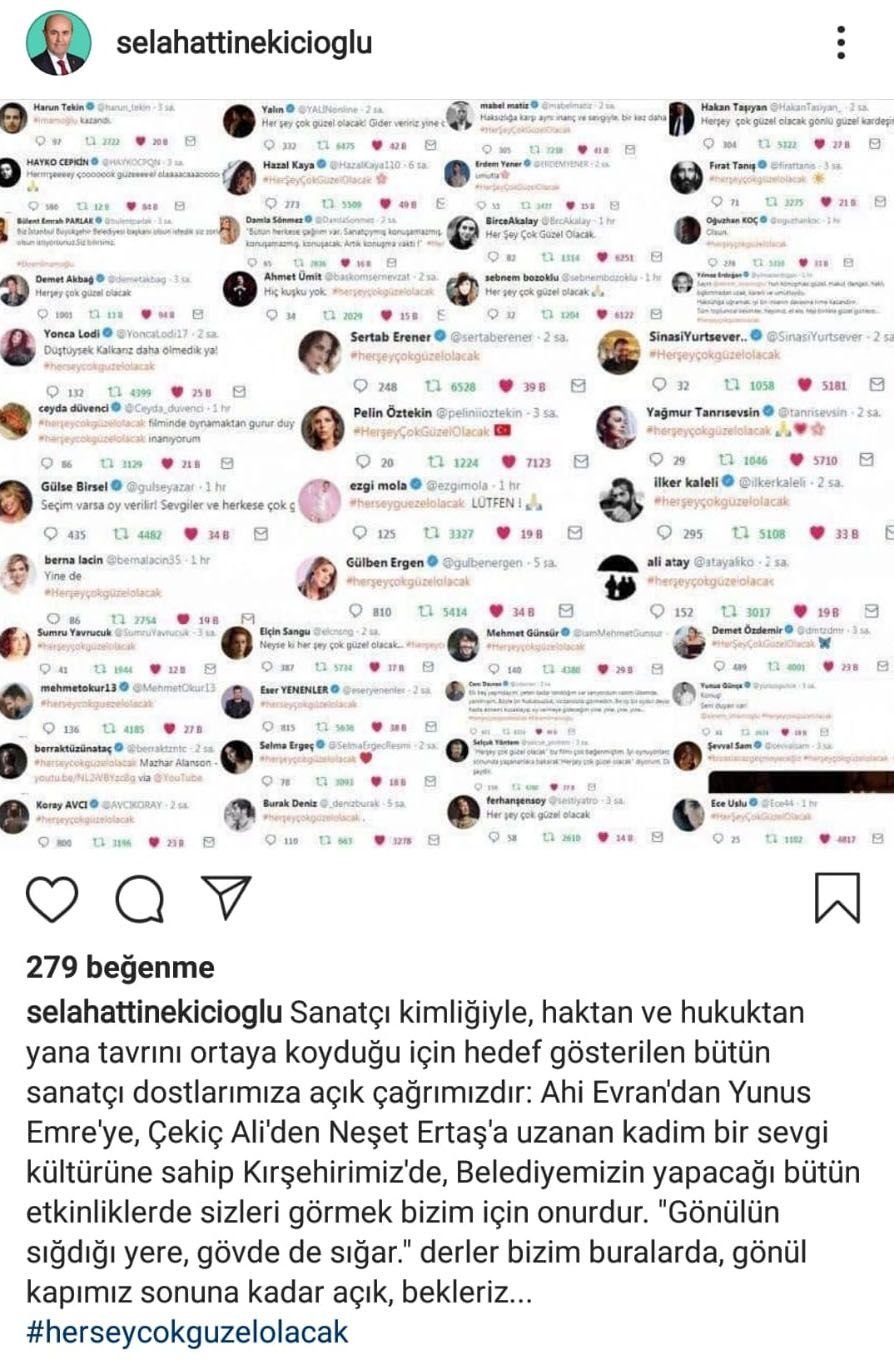Like this post with the heart icon

pos(52,897)
